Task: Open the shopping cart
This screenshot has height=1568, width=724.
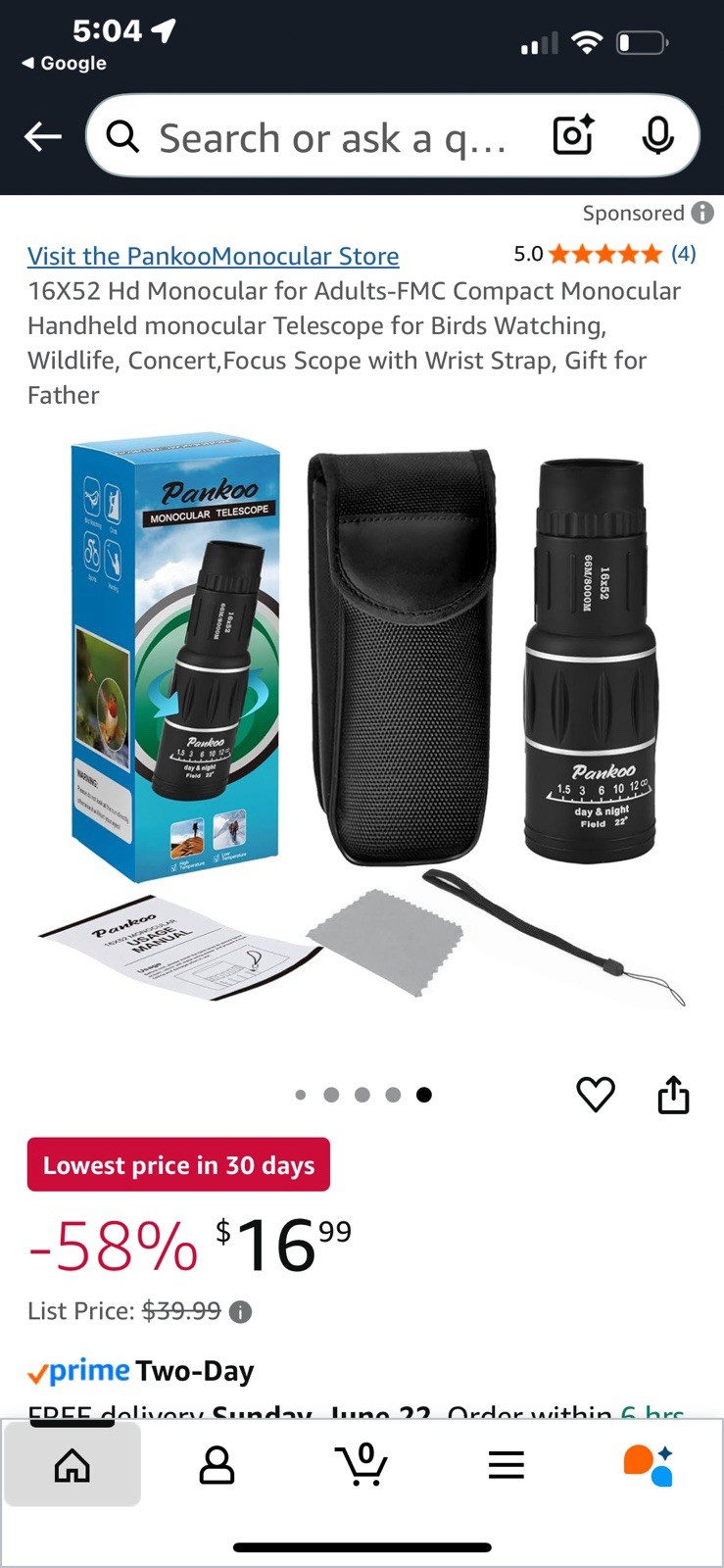Action: (362, 1465)
